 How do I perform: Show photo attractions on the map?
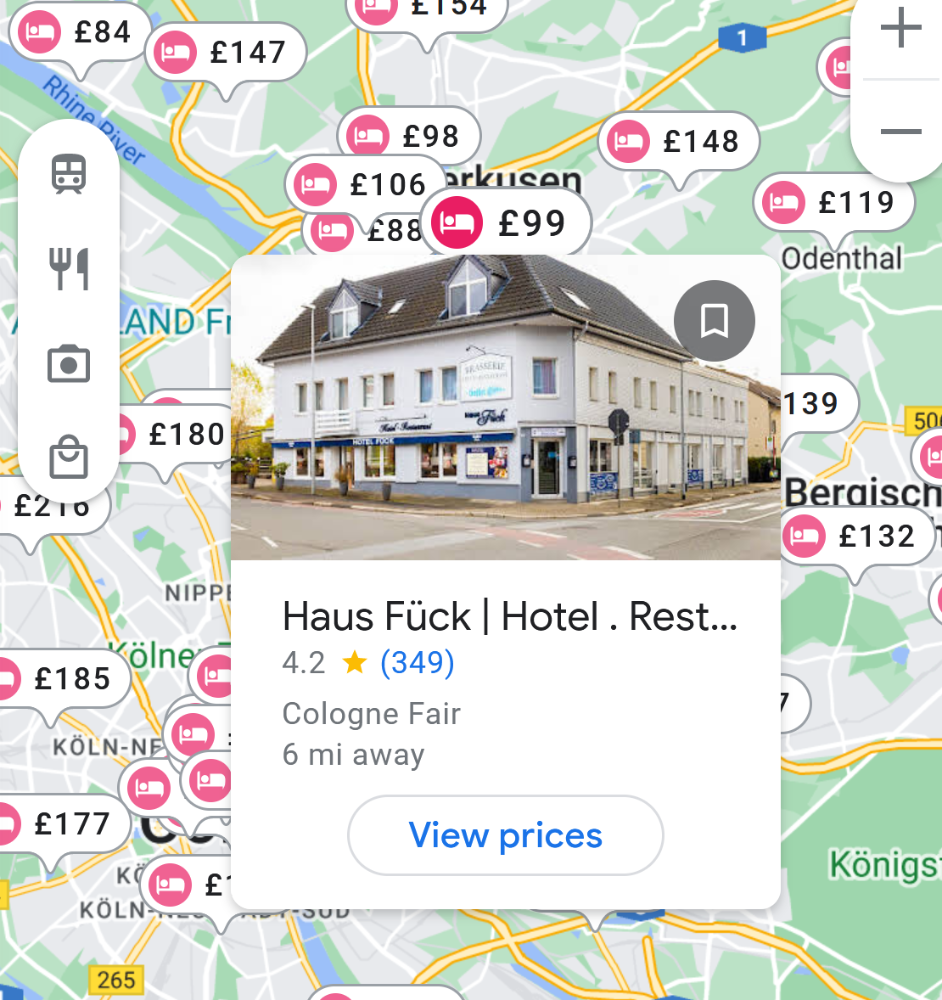69,364
